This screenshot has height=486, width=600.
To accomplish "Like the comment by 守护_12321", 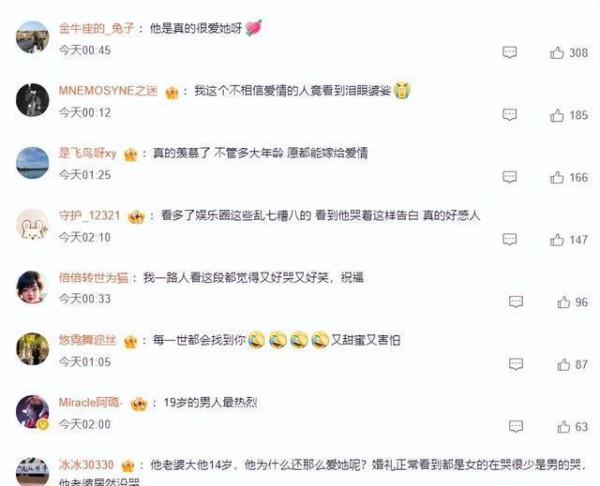I will [x=557, y=239].
